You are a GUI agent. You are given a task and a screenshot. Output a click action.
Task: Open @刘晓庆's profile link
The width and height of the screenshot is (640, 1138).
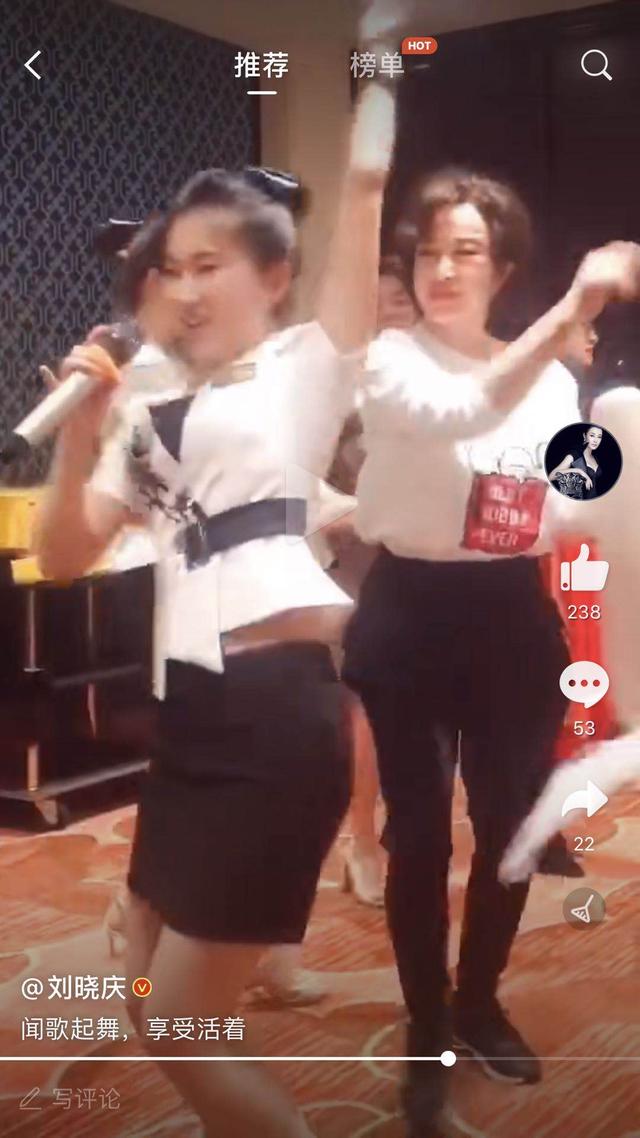pos(74,989)
